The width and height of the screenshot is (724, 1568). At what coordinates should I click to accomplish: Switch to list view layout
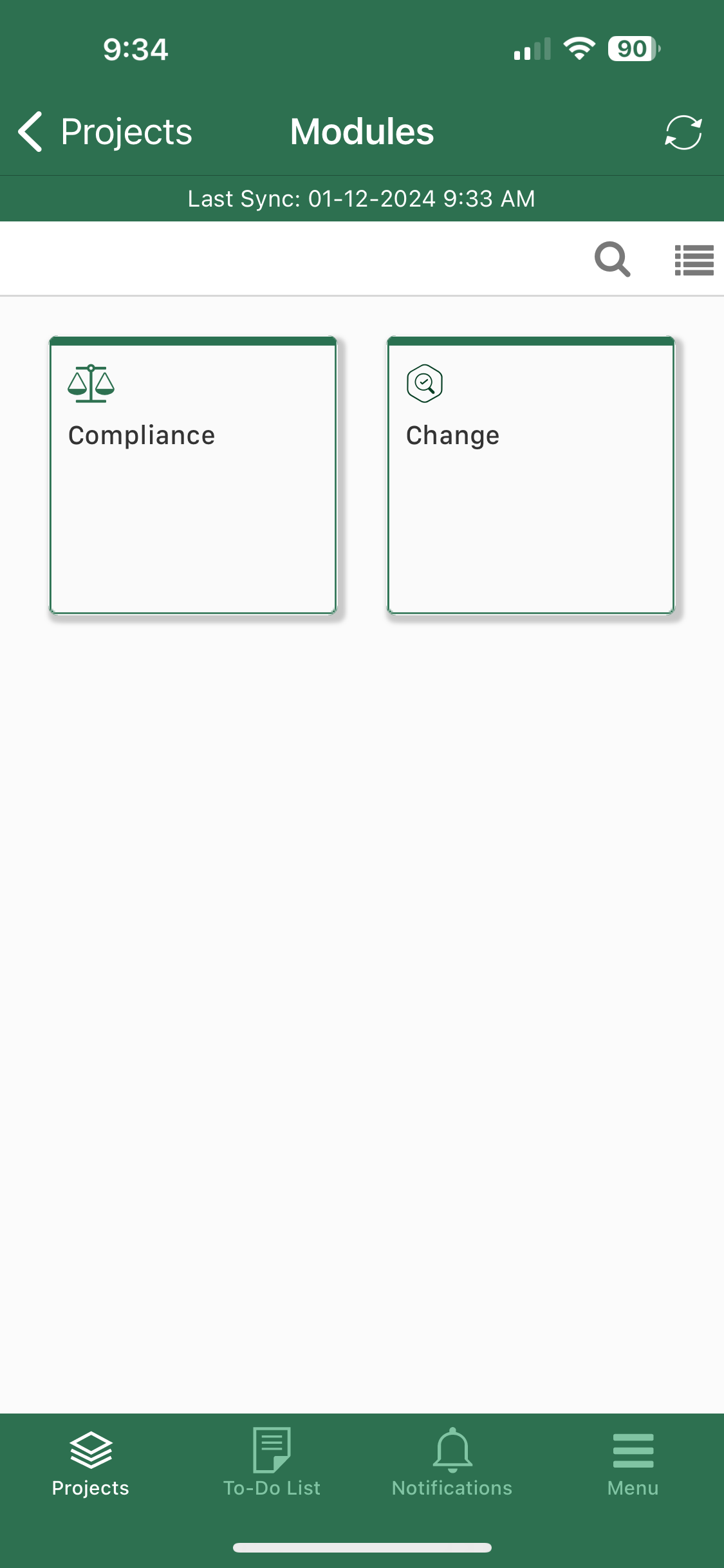tap(694, 260)
